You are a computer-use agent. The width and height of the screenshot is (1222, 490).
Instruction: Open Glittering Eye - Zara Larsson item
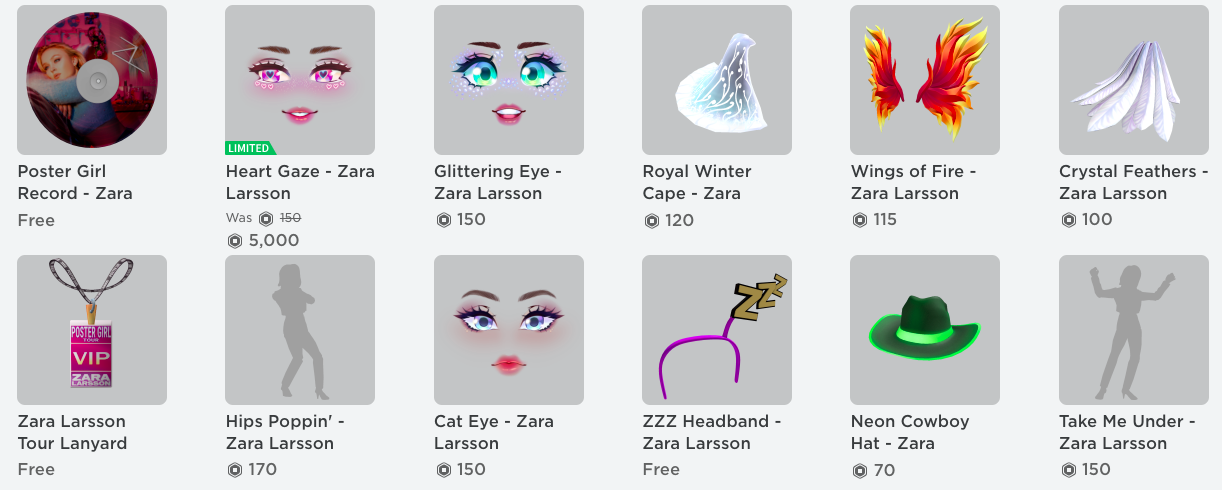[x=509, y=80]
